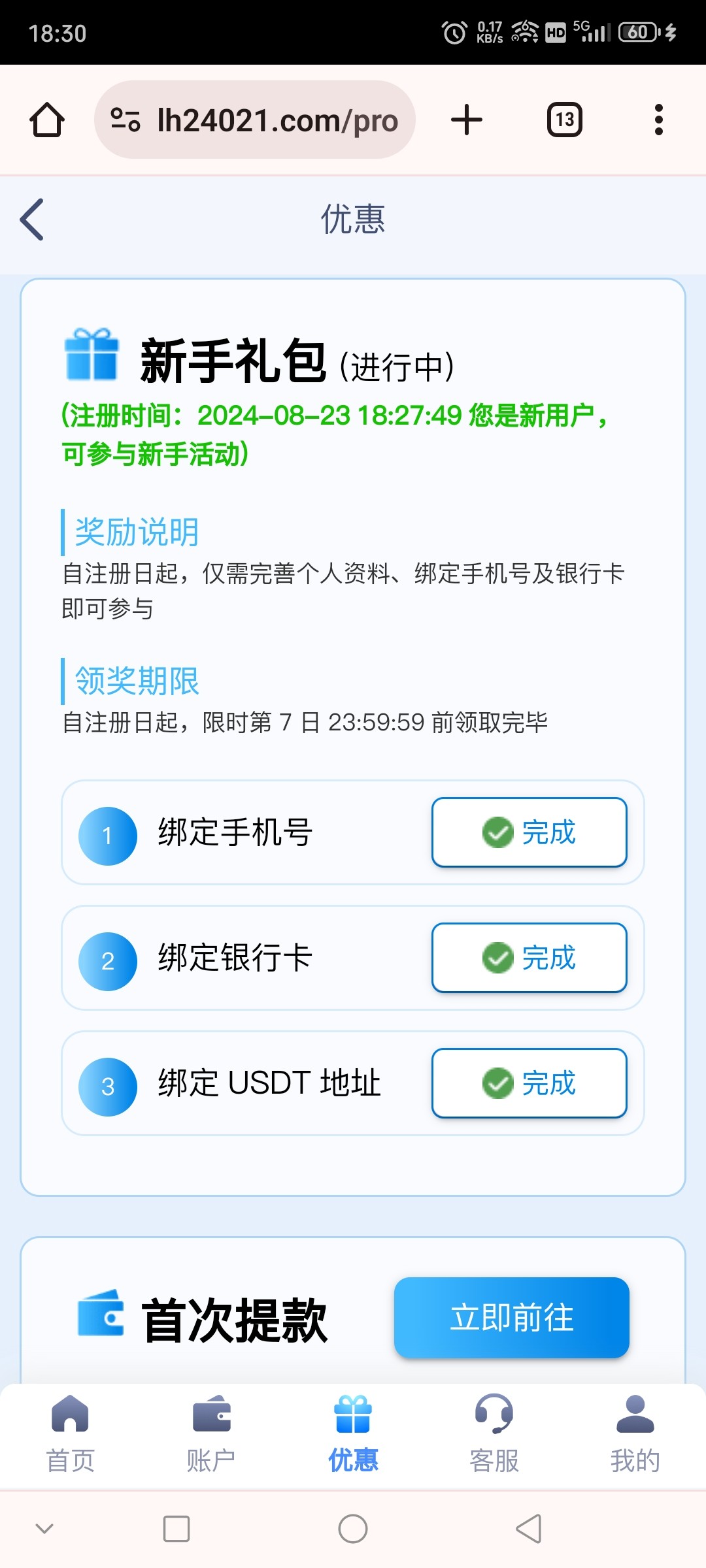This screenshot has width=706, height=1568.
Task: Open the browser overflow menu
Action: click(659, 120)
